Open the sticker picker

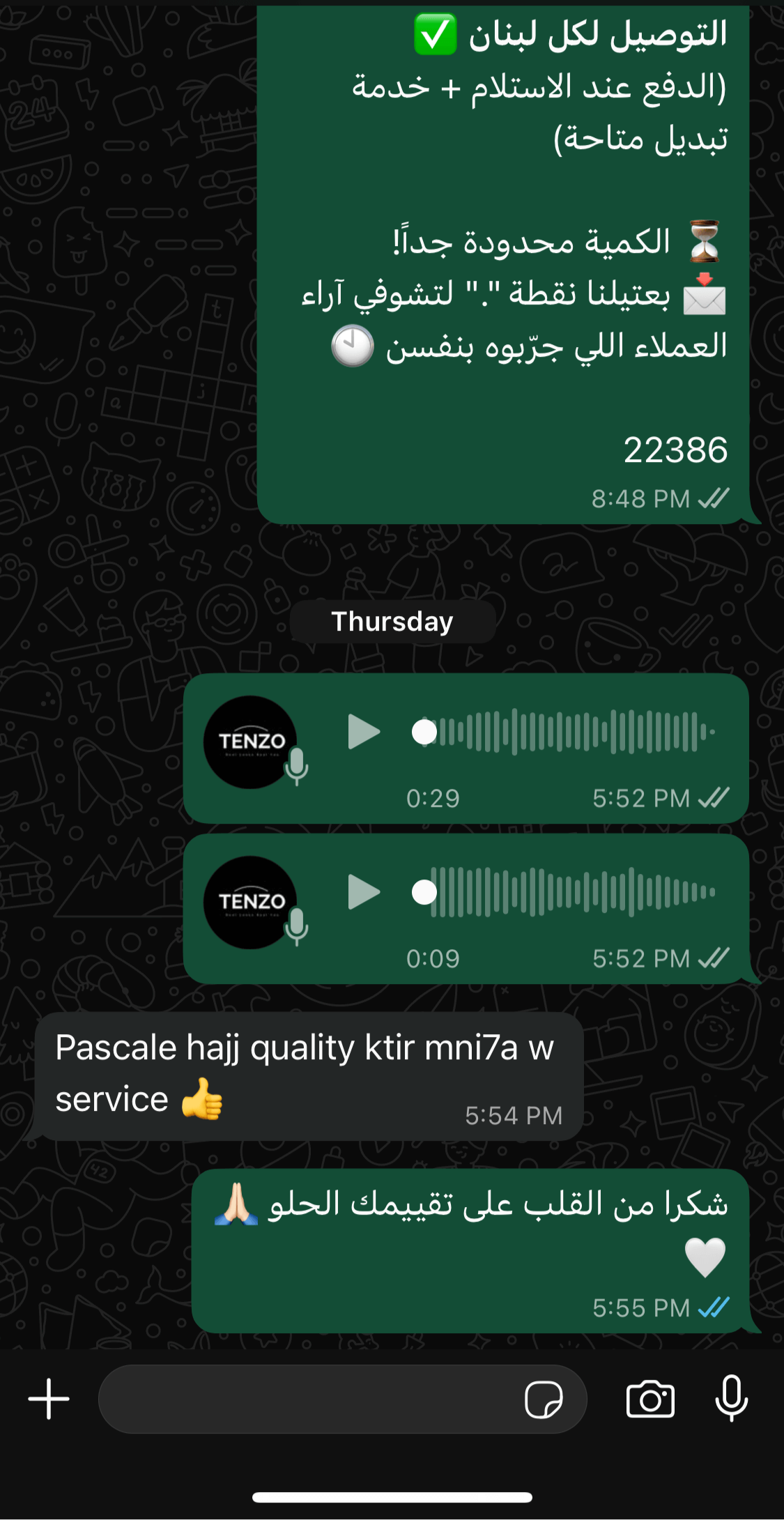click(544, 1399)
